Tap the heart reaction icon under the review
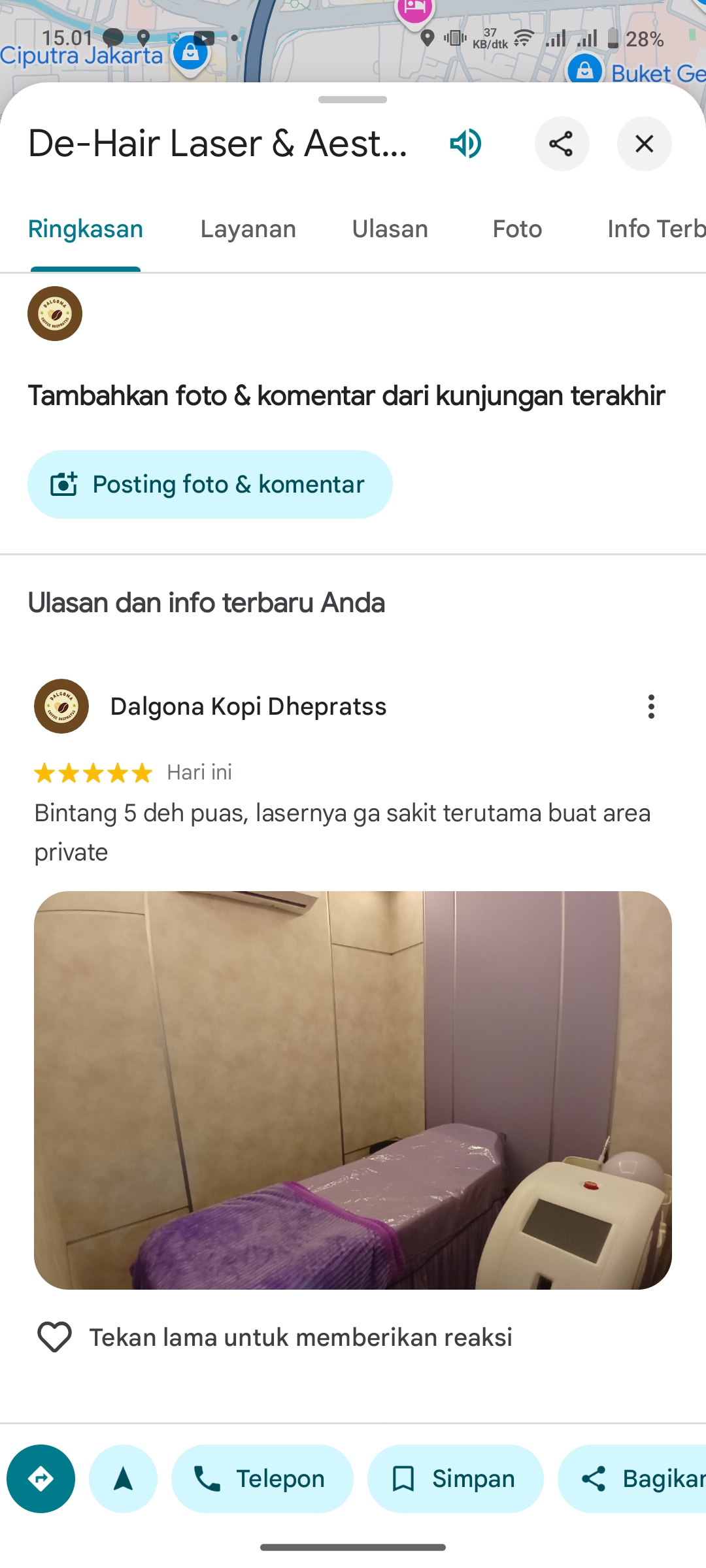This screenshot has height=1568, width=706. pos(54,1337)
